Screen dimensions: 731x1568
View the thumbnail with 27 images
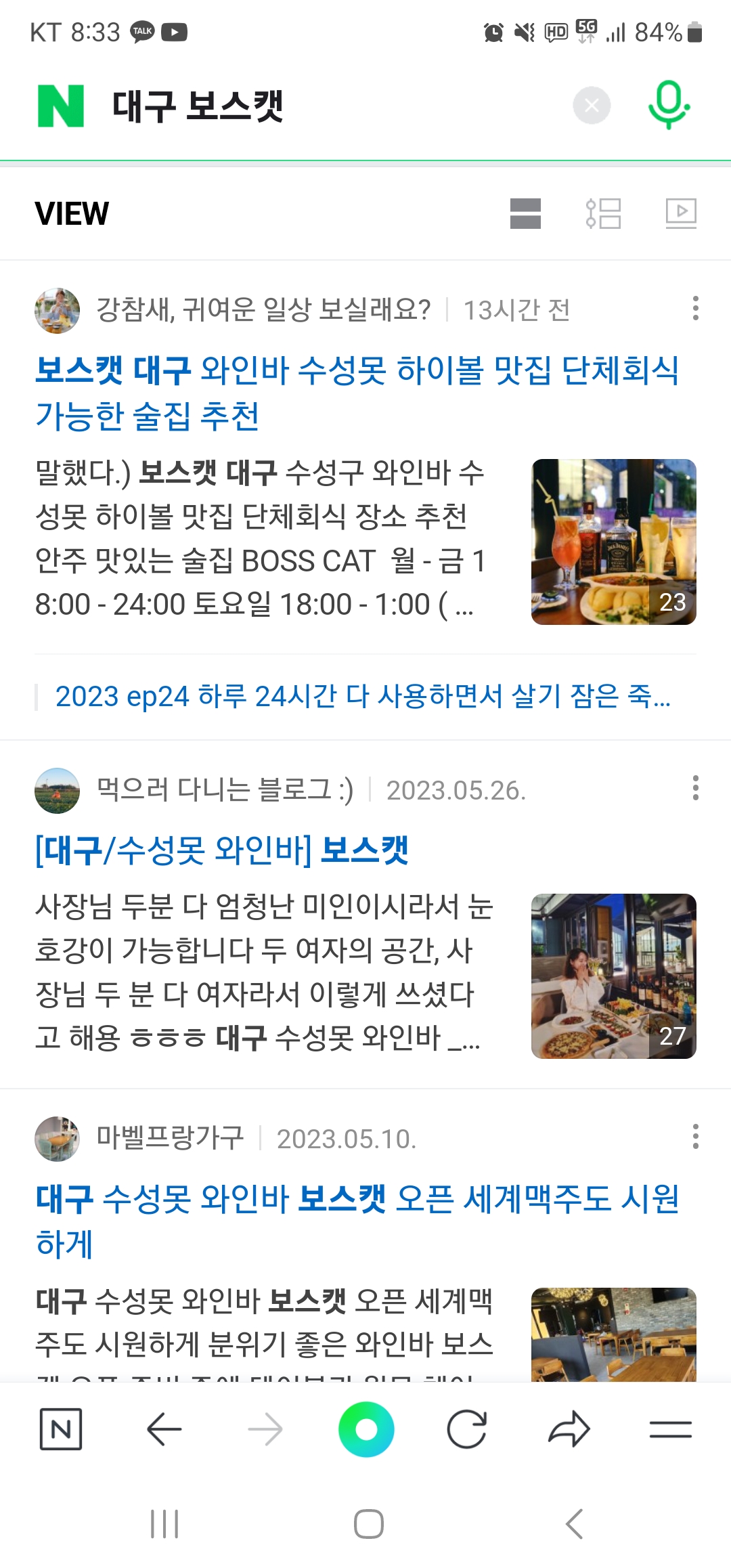613,976
